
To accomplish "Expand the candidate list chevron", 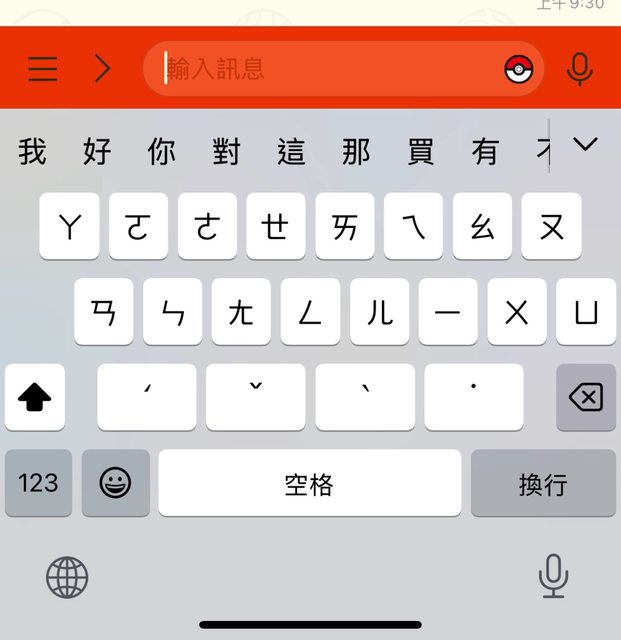I will (585, 145).
